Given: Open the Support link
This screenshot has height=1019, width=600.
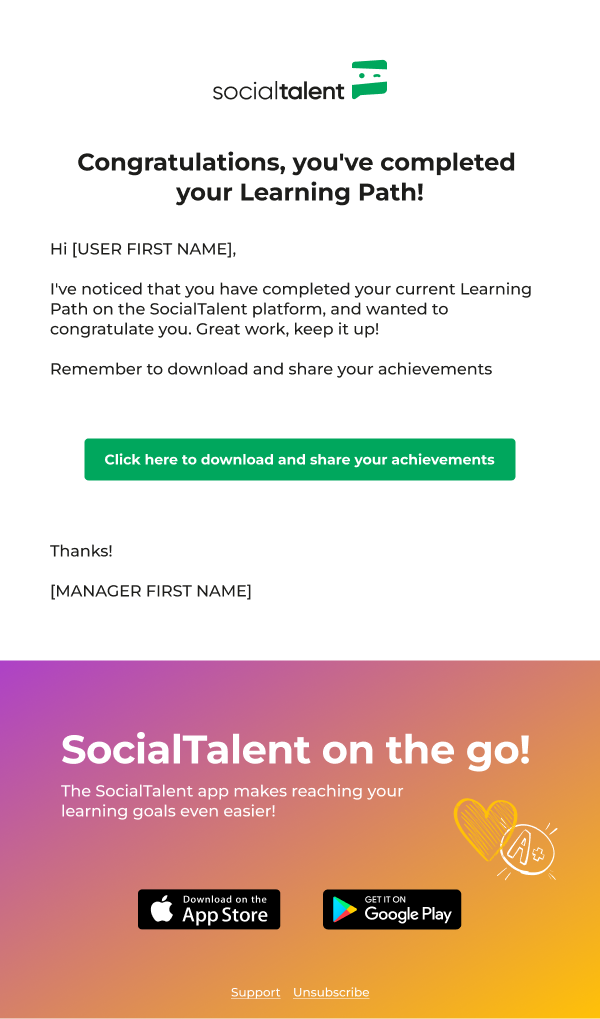Looking at the screenshot, I should click(255, 992).
